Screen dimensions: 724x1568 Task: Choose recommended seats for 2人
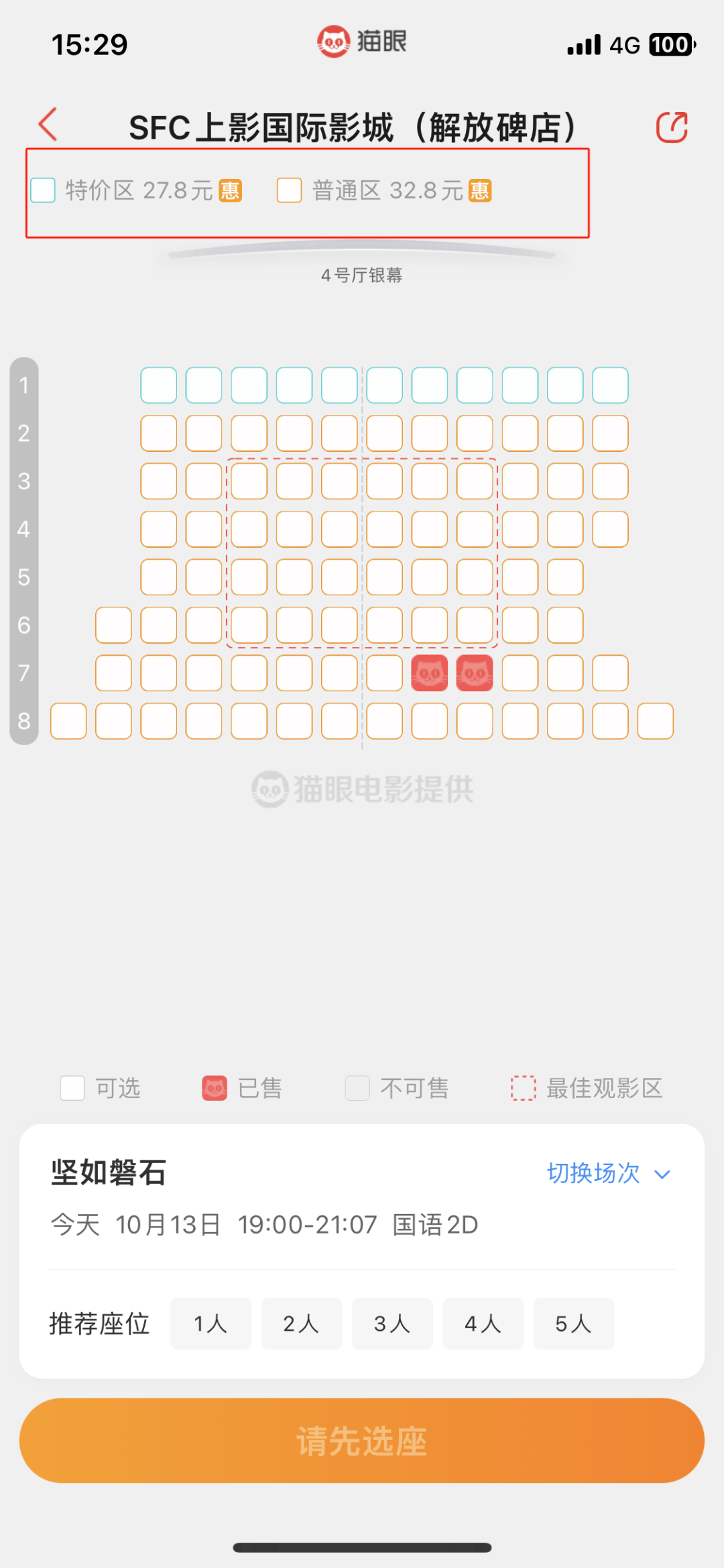301,1323
